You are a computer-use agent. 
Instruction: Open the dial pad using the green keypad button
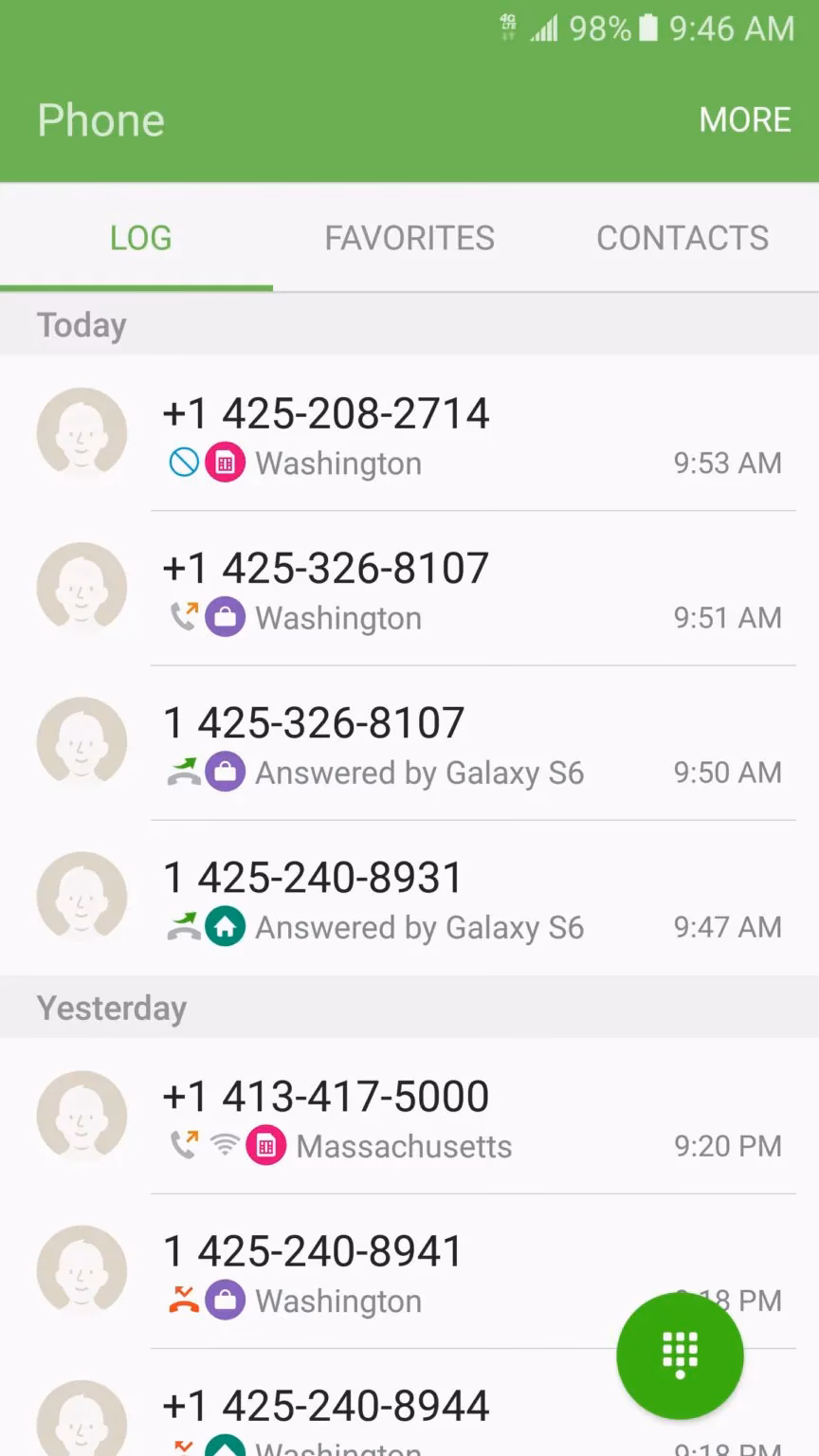pyautogui.click(x=679, y=1356)
